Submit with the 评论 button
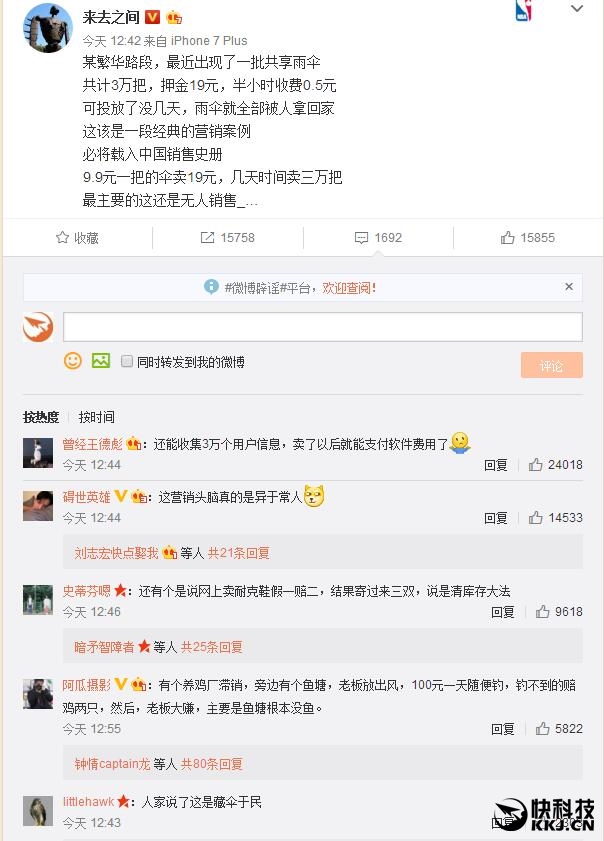Viewport: 604px width, 841px height. click(551, 366)
